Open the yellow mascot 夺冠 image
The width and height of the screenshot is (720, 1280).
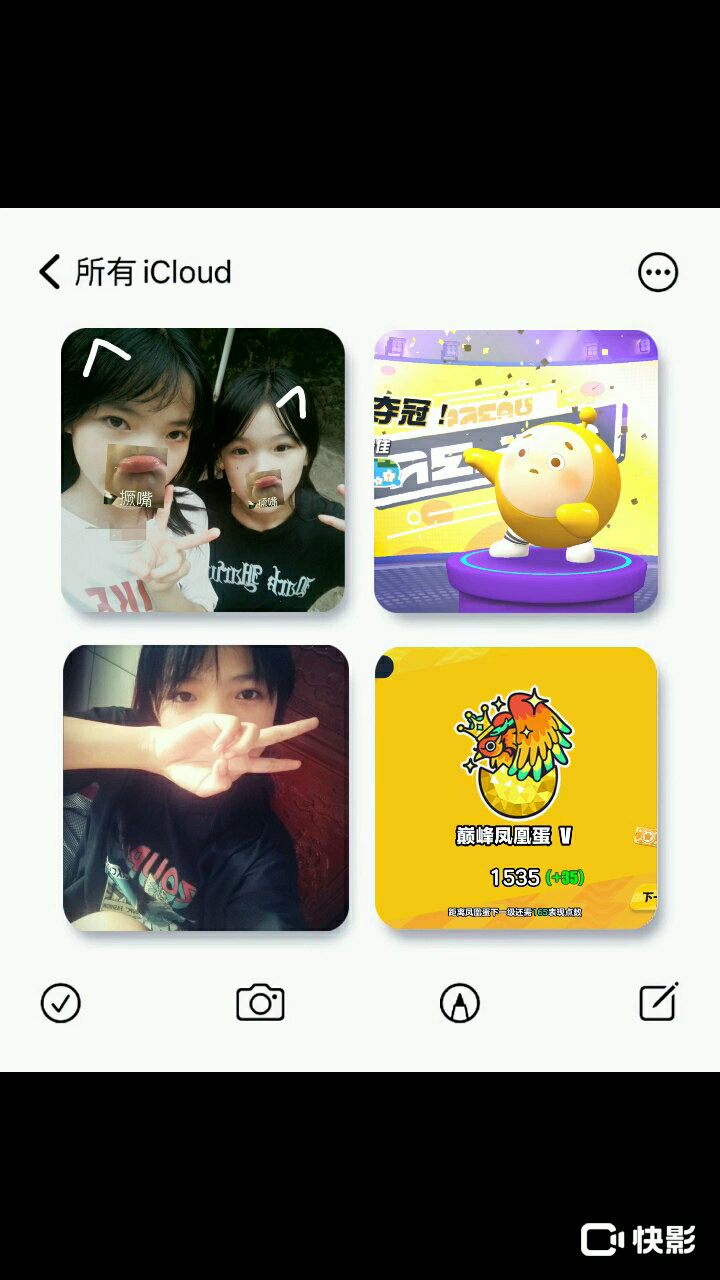(516, 470)
